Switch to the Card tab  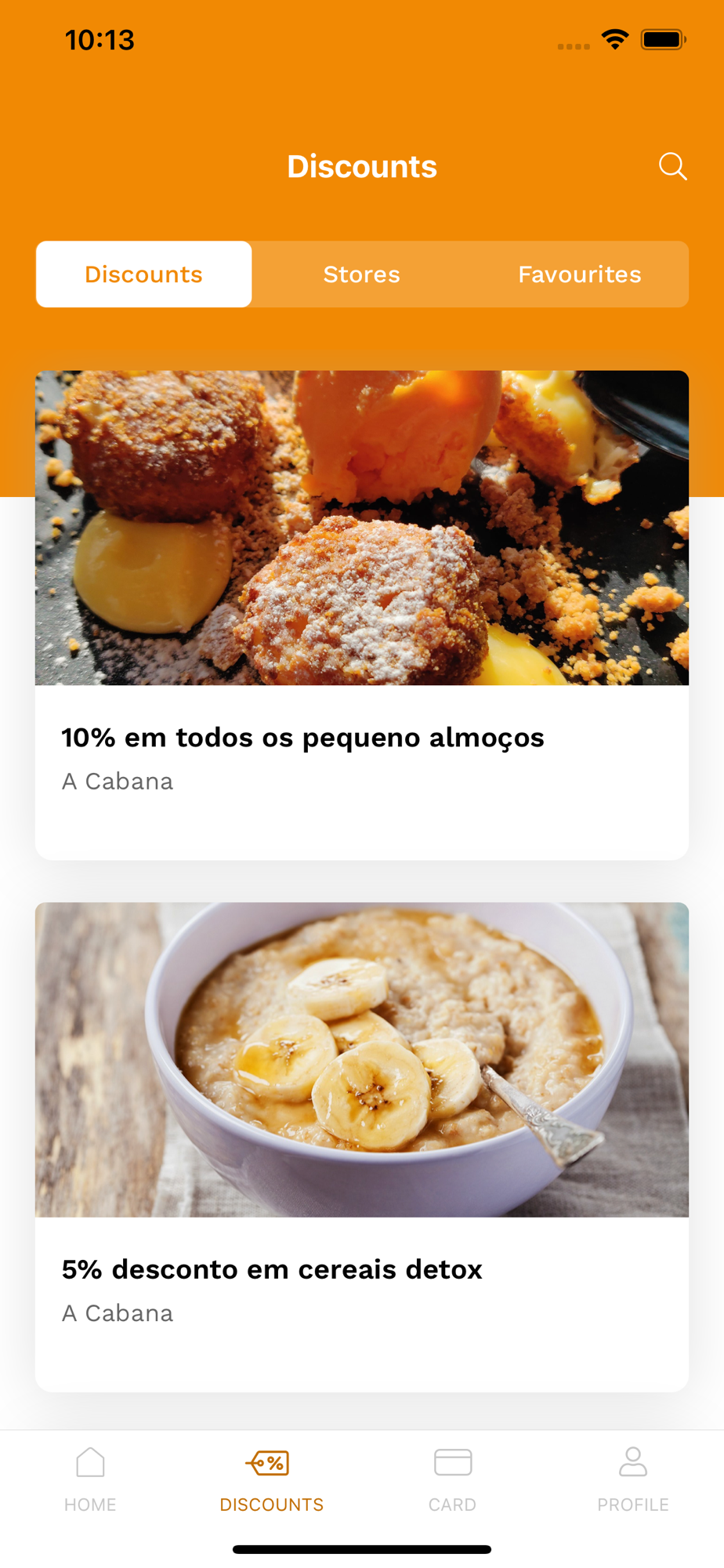(452, 1479)
